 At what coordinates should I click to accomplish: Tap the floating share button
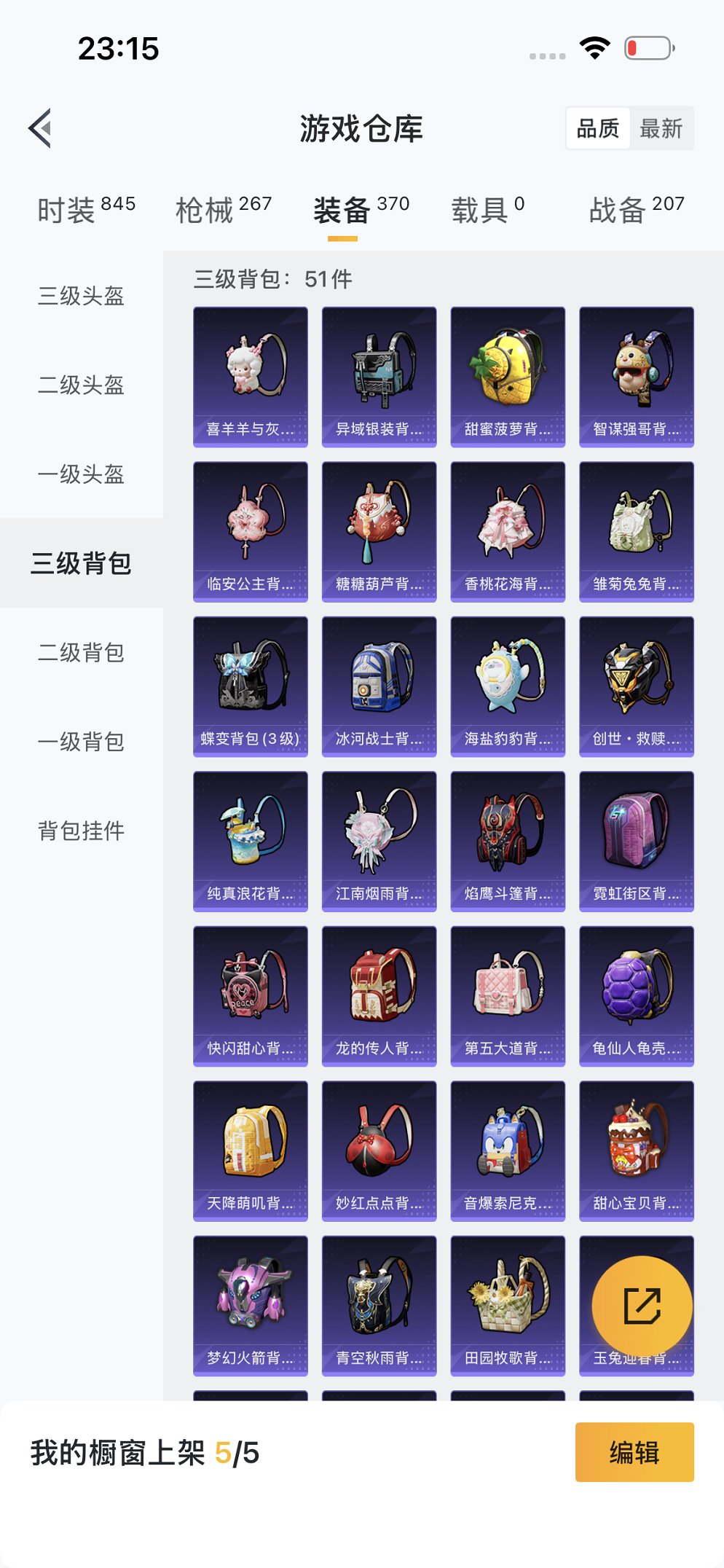(642, 1306)
